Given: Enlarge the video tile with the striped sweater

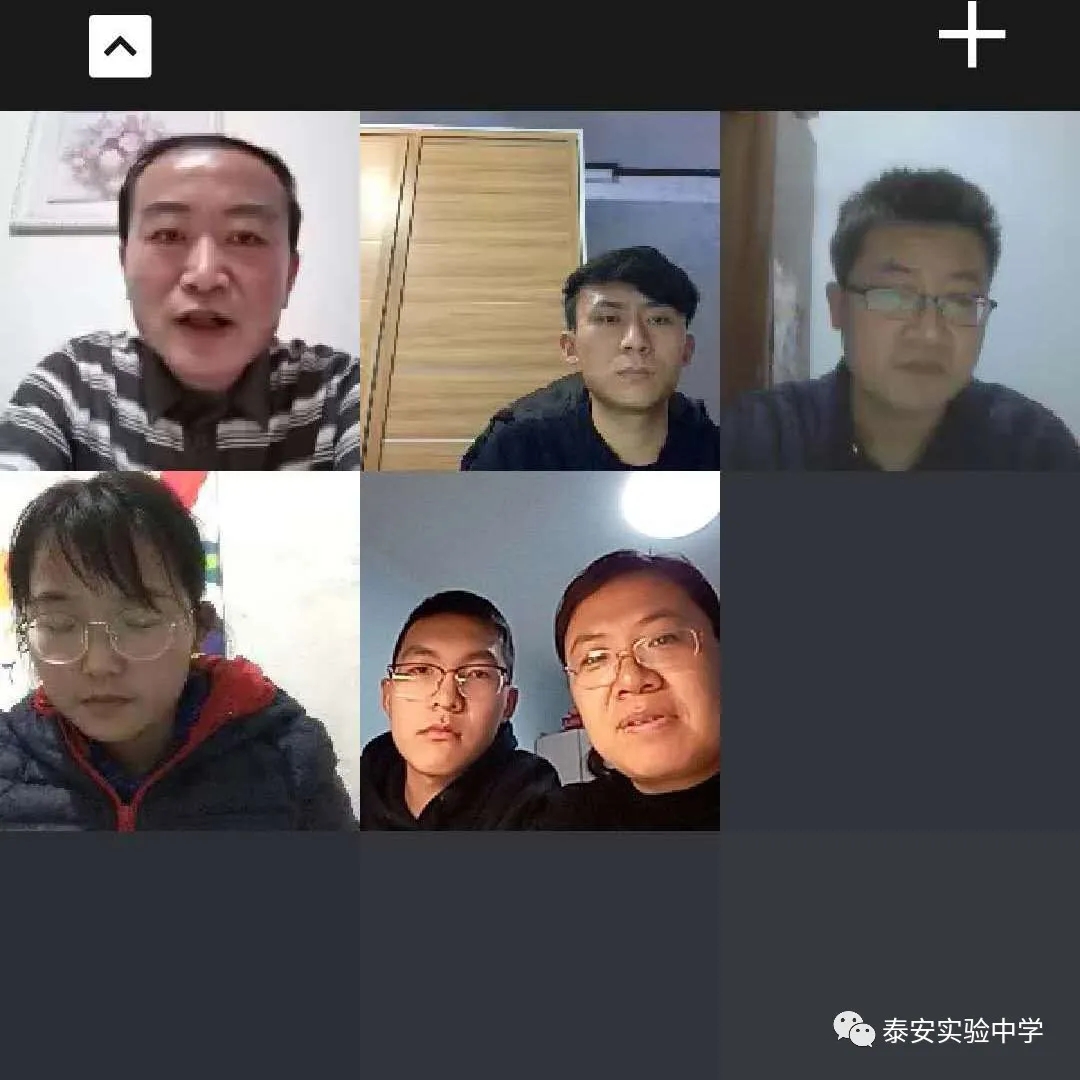Looking at the screenshot, I should pos(180,290).
